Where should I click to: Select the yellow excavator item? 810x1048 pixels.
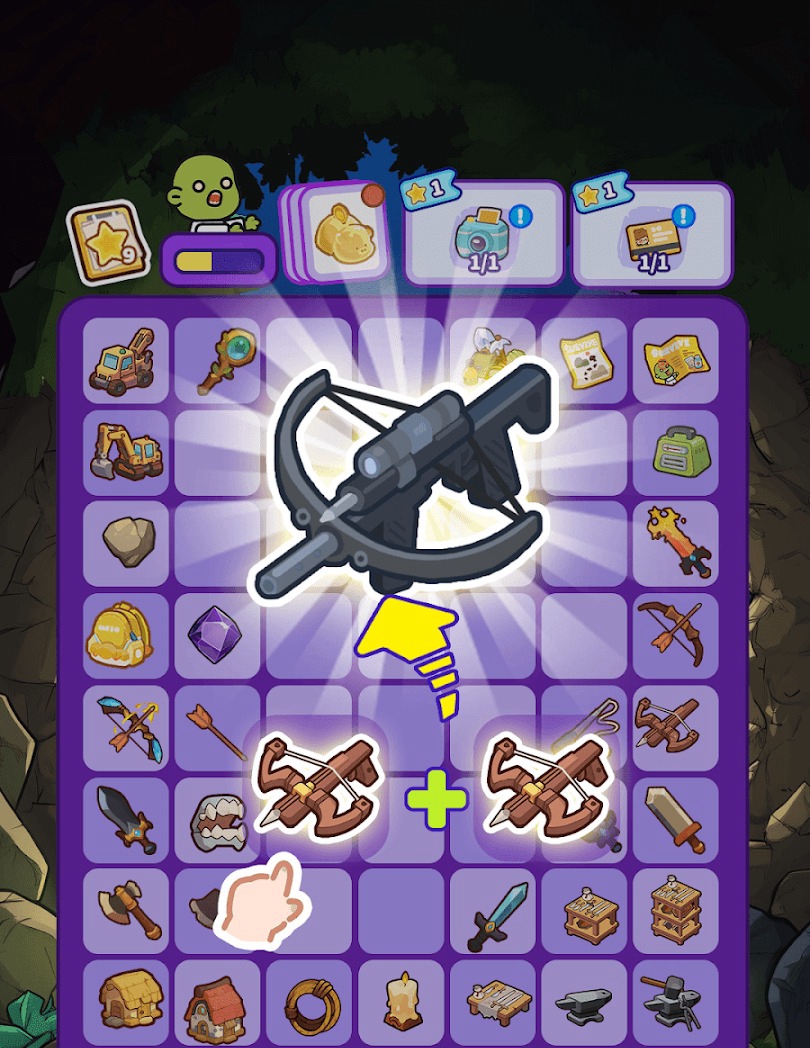[x=126, y=452]
